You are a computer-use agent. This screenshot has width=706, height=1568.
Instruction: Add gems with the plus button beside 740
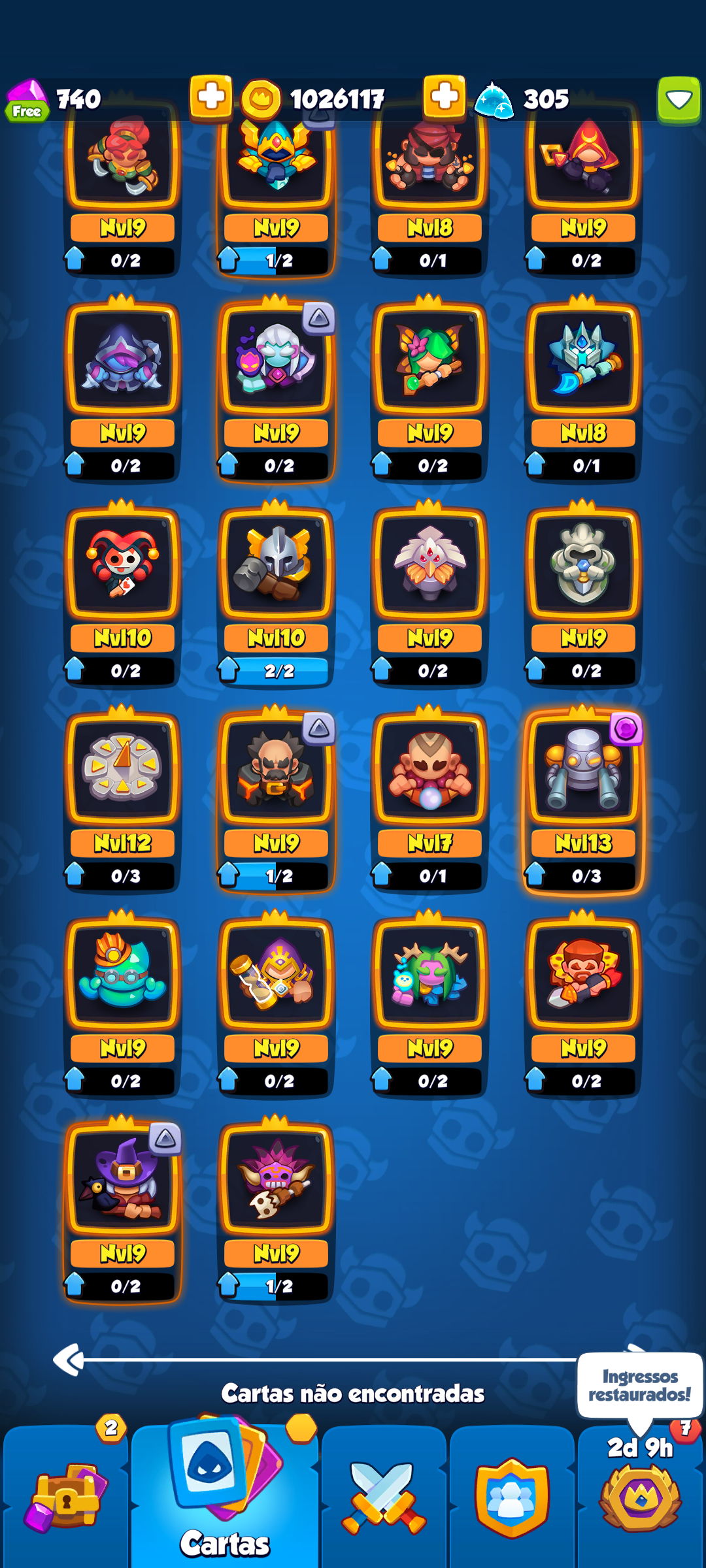210,98
